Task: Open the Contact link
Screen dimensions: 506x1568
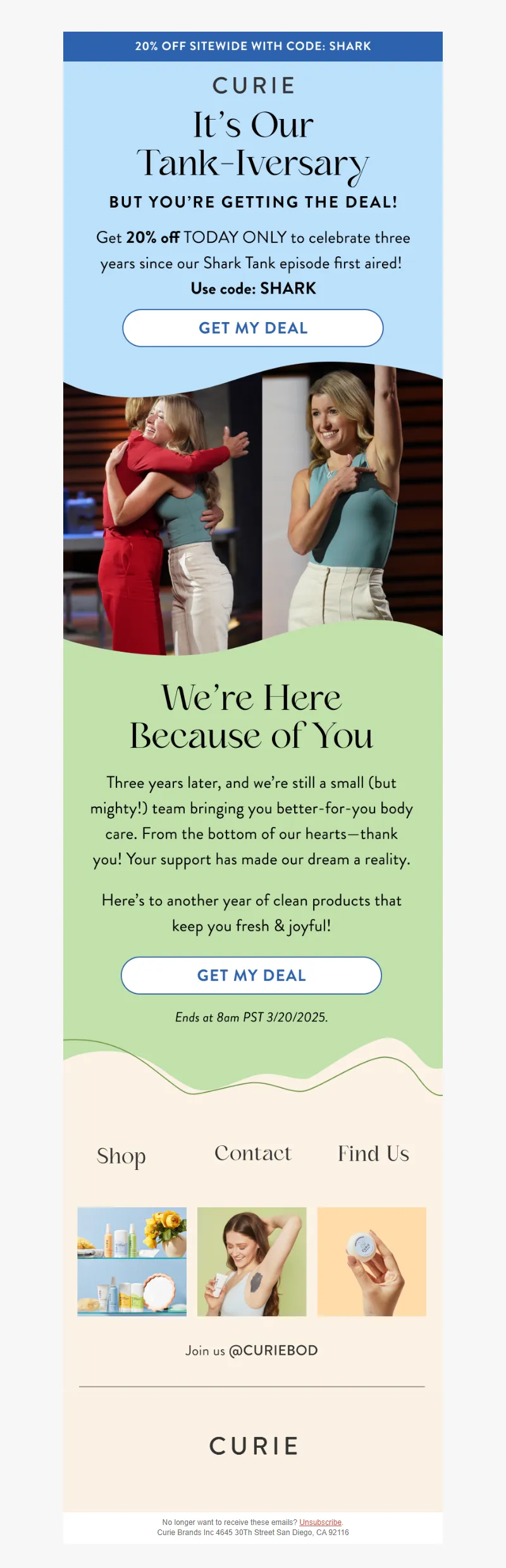Action: click(x=252, y=1153)
